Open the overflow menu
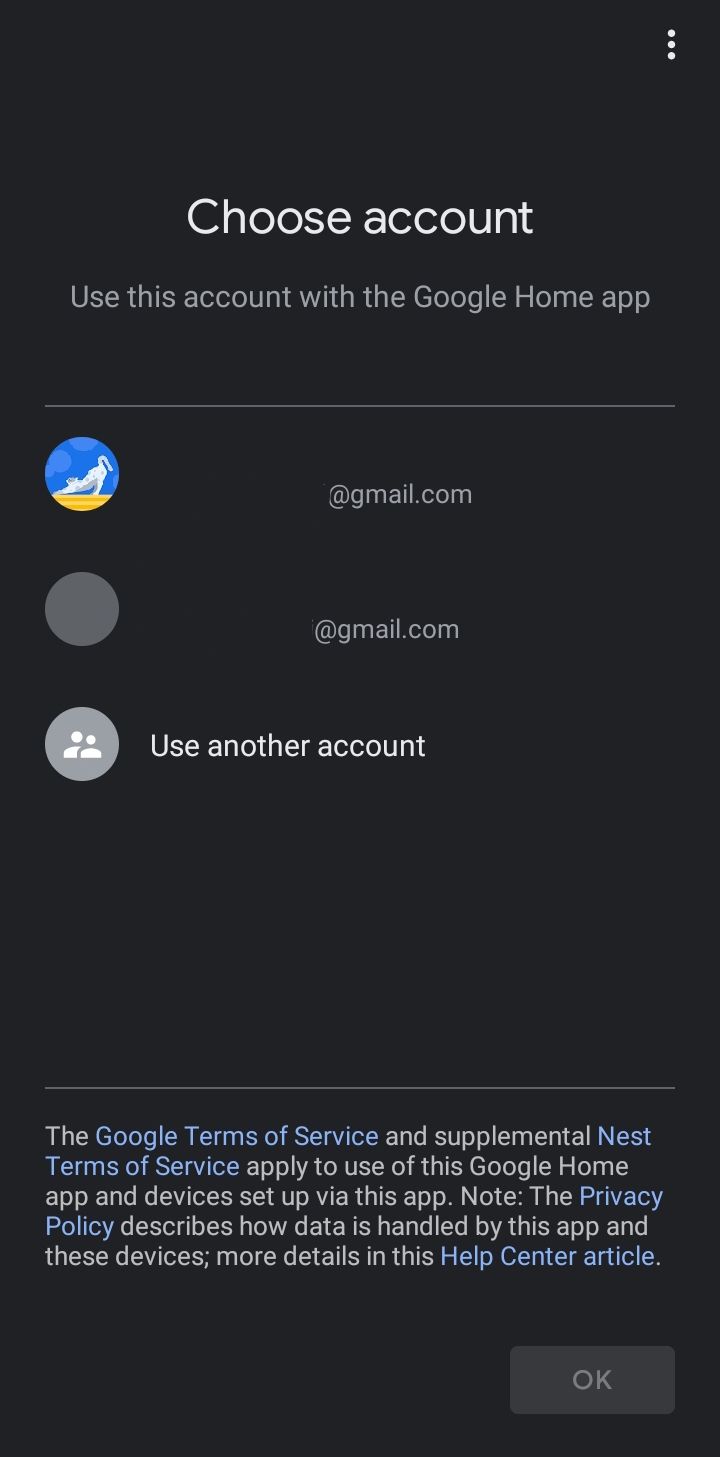Screen dimensions: 720x1457 [x=671, y=44]
